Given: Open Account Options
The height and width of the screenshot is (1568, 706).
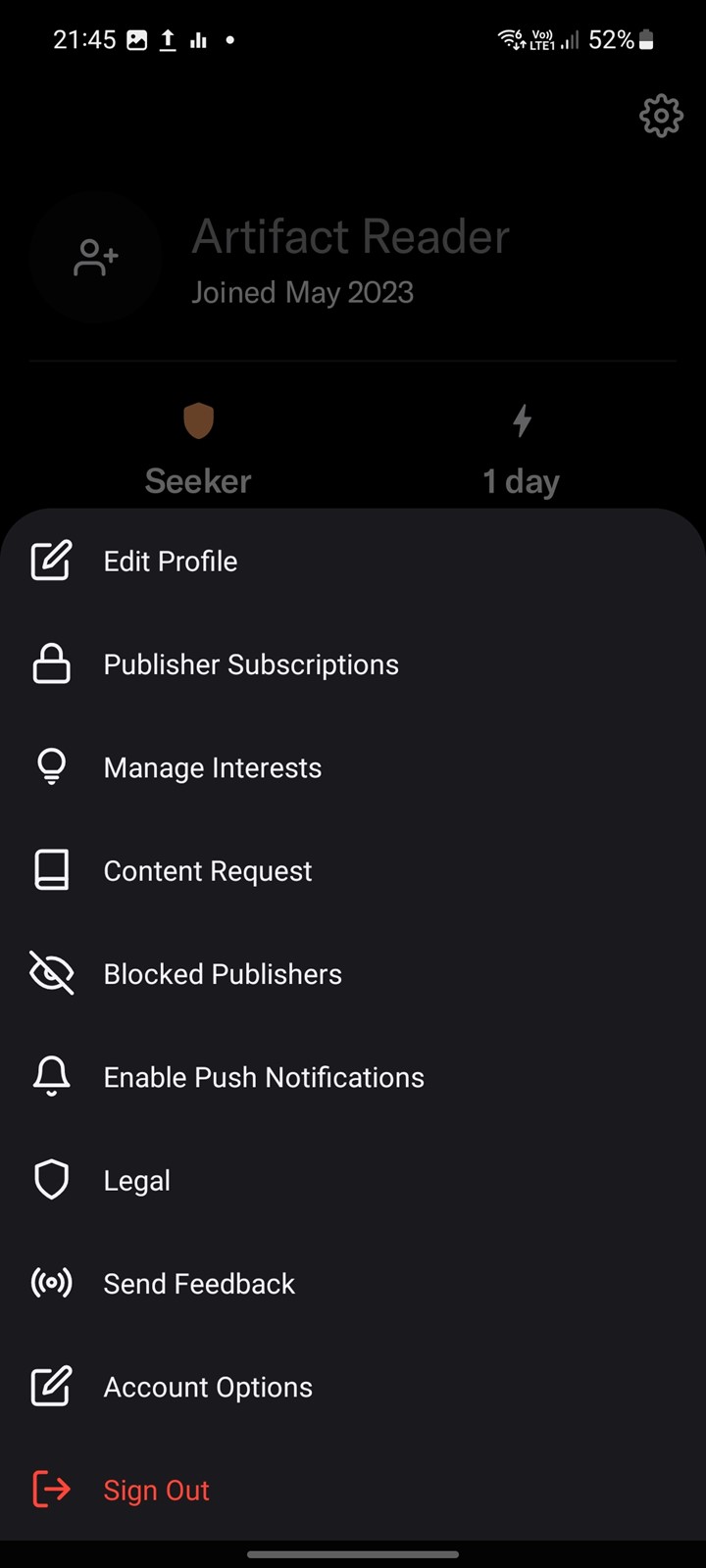Looking at the screenshot, I should (x=353, y=1388).
